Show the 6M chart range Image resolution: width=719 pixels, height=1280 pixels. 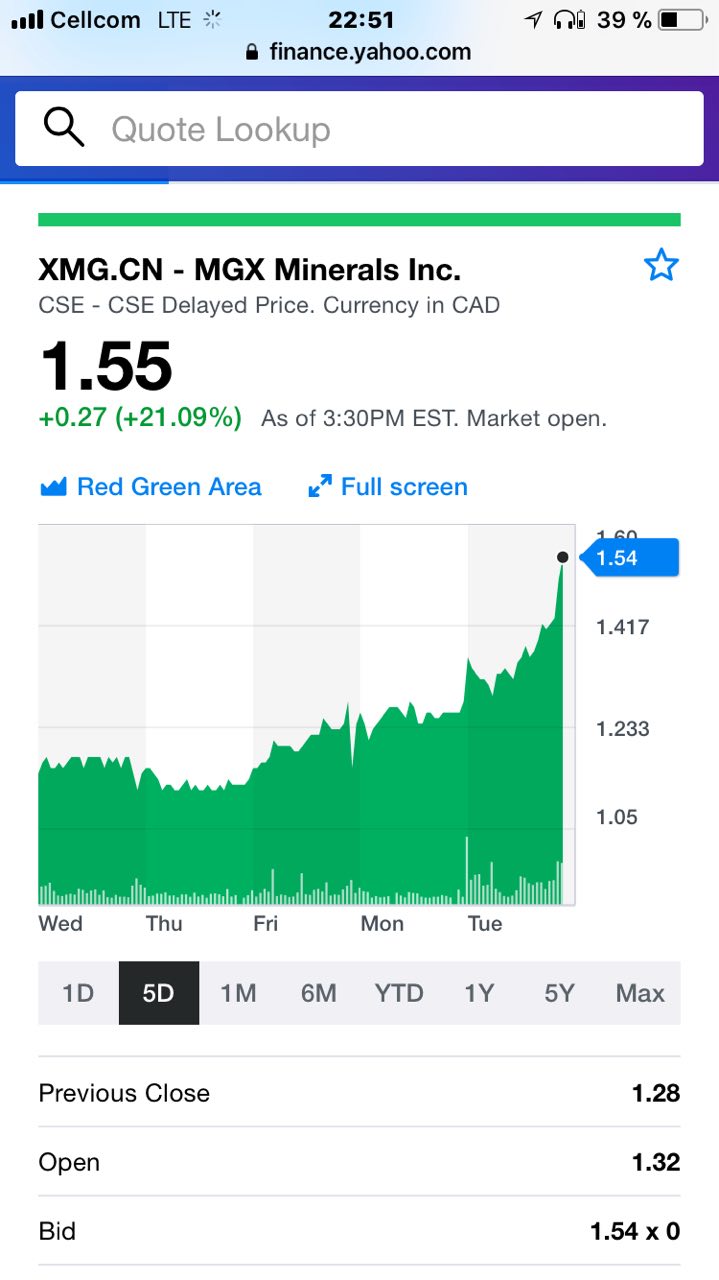[319, 993]
